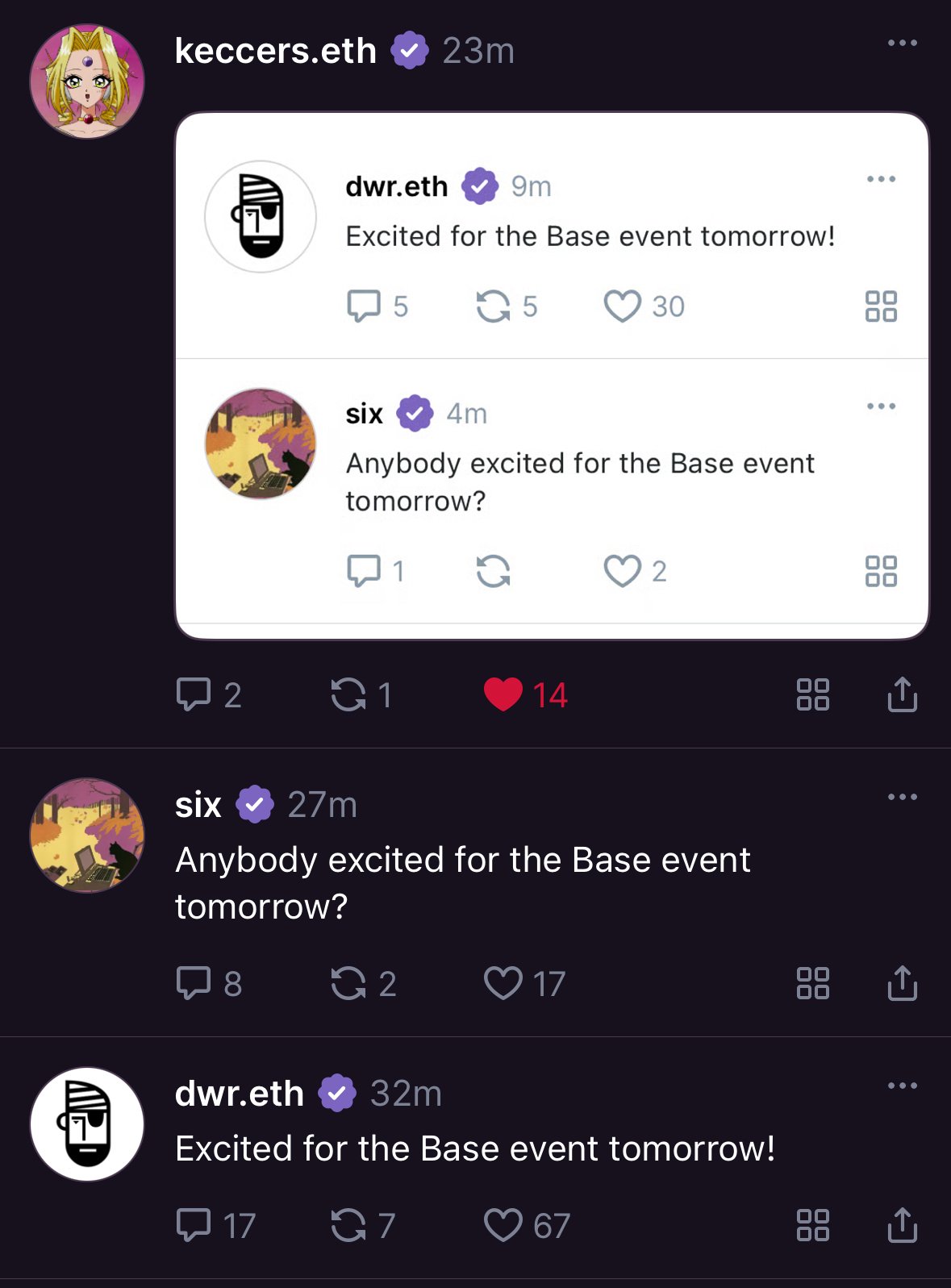
Task: Recast keccers.eth's post
Action: click(348, 694)
